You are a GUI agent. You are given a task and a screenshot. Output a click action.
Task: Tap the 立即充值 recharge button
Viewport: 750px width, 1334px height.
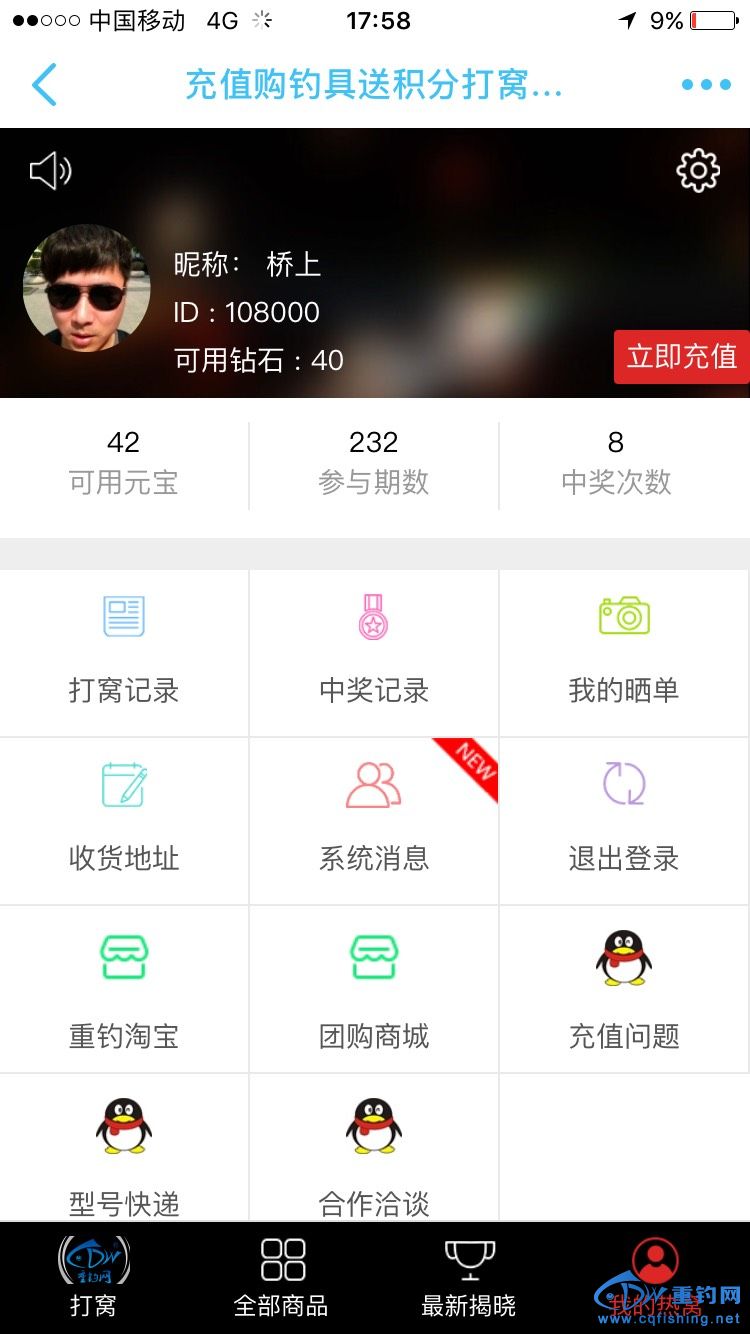point(681,356)
